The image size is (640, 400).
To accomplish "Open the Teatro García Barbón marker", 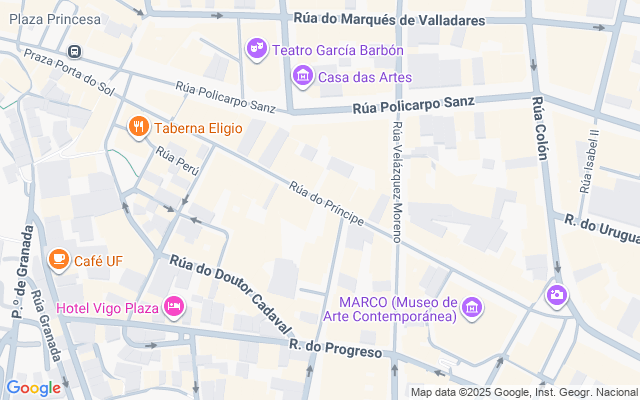I will point(257,48).
